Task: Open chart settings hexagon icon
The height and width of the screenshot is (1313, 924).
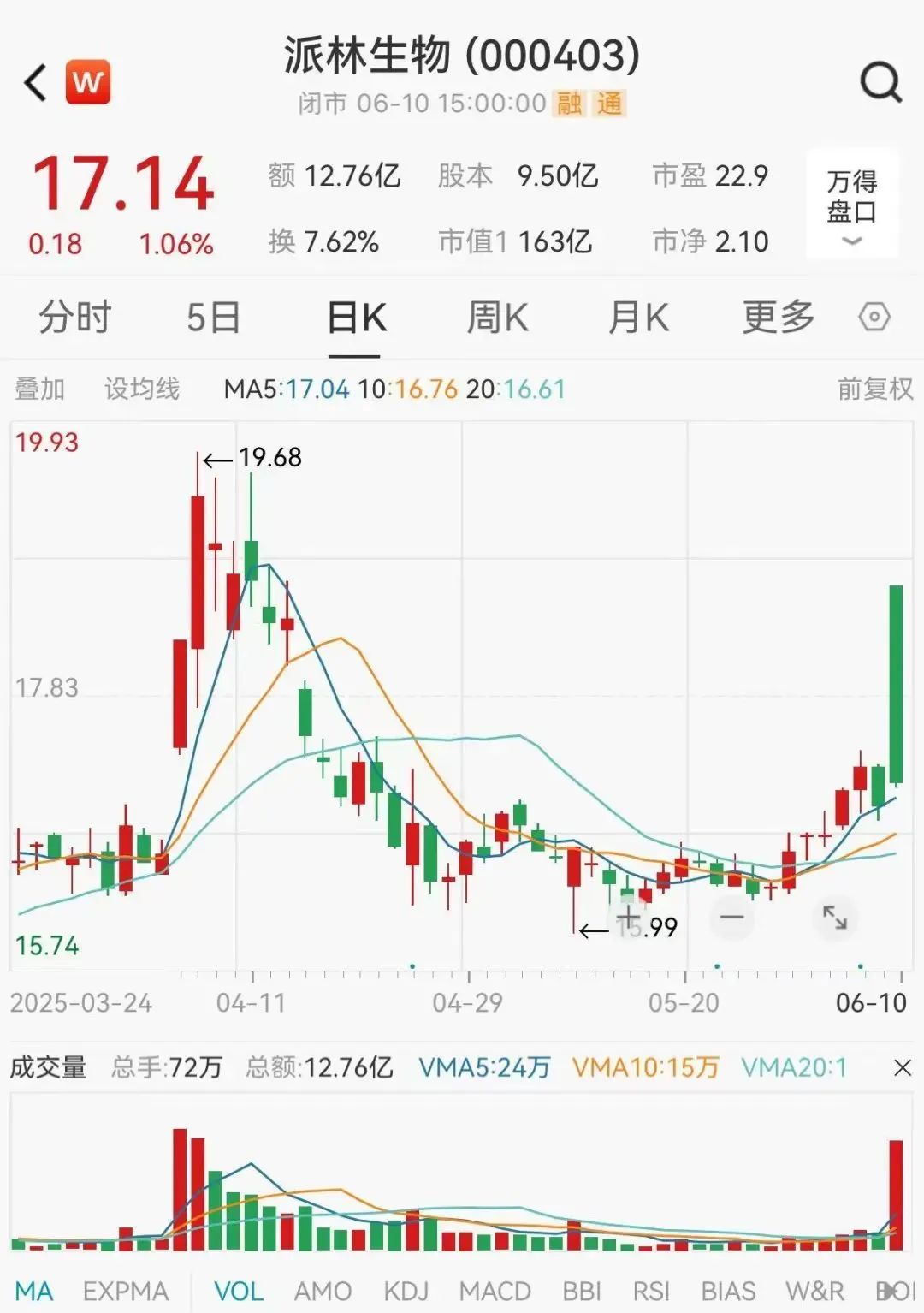Action: pos(874,318)
